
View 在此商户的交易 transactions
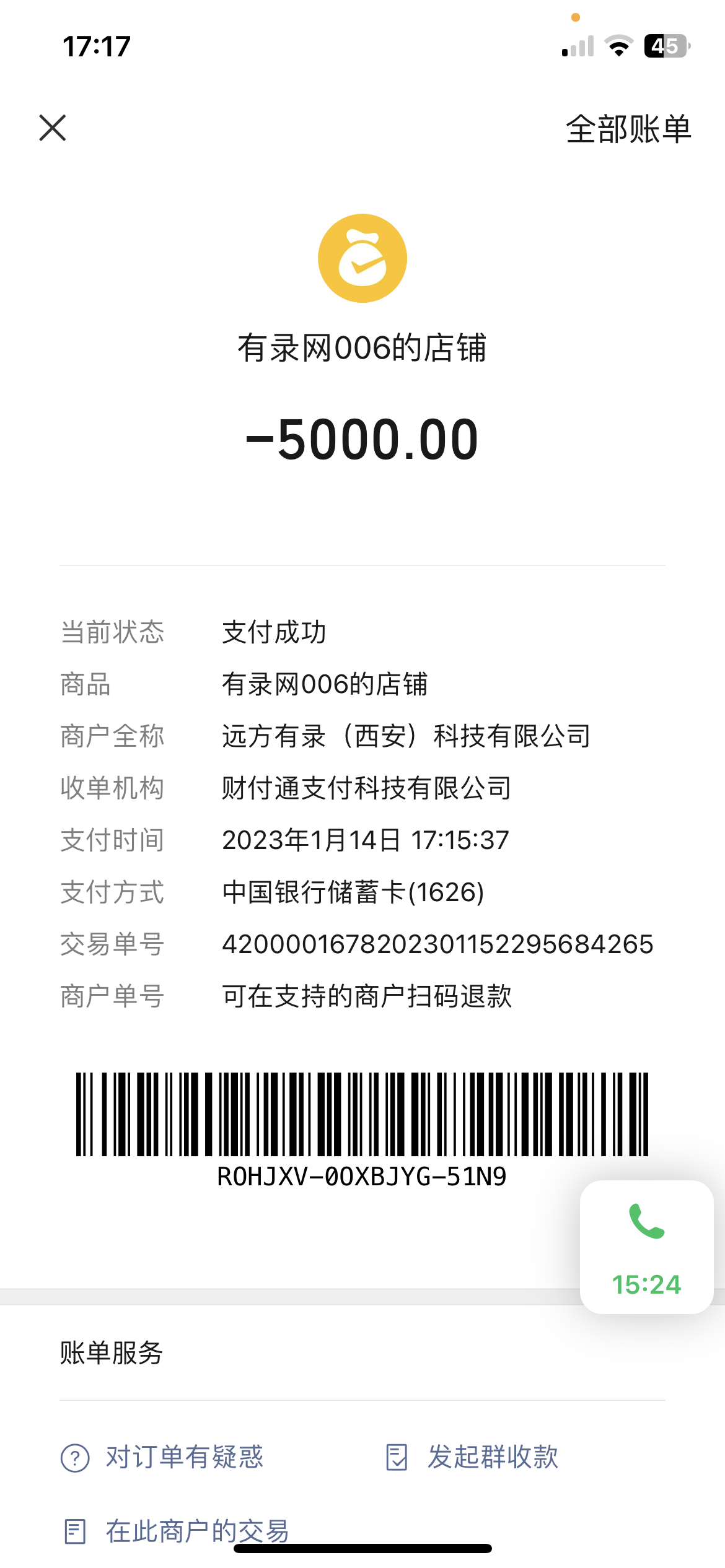coord(177,1530)
